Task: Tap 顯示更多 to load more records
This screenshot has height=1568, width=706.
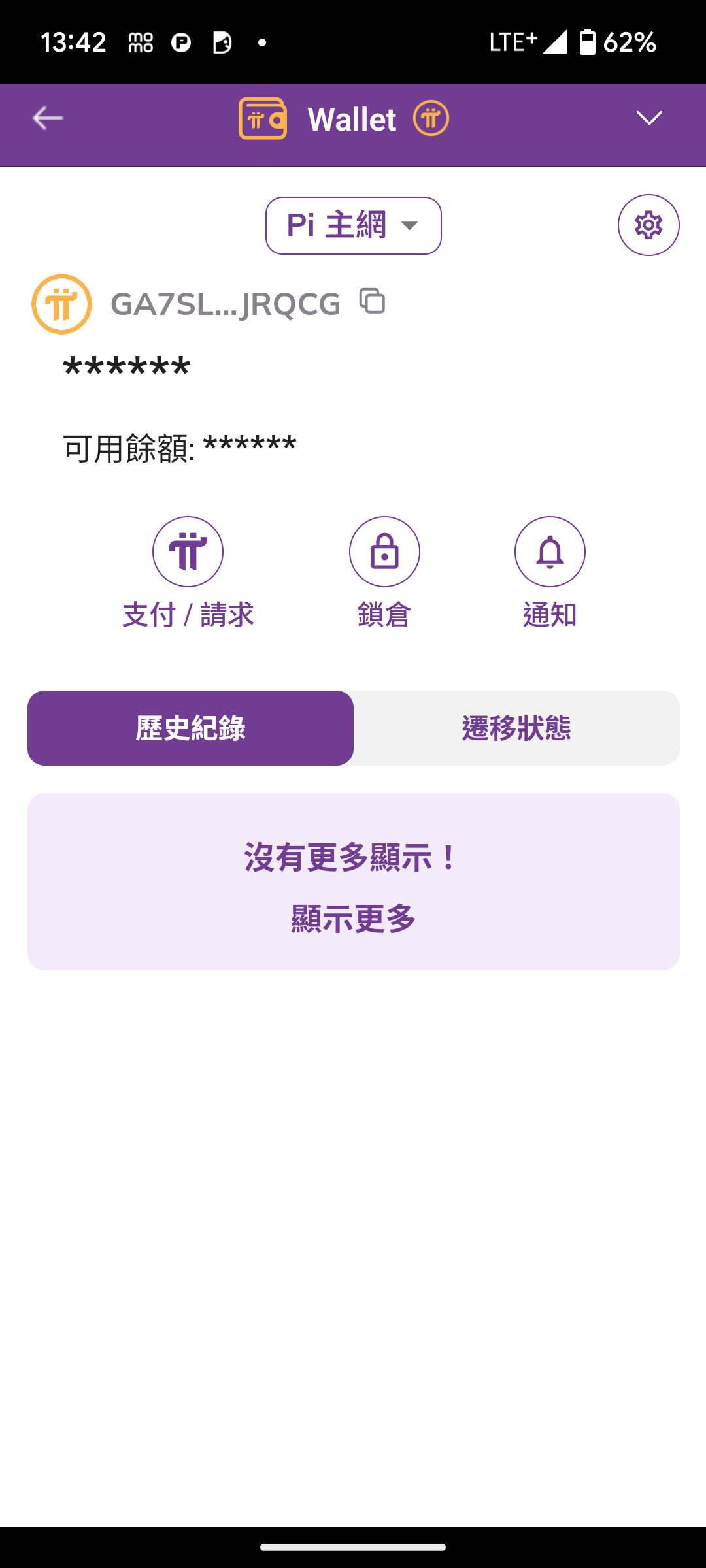Action: coord(352,919)
